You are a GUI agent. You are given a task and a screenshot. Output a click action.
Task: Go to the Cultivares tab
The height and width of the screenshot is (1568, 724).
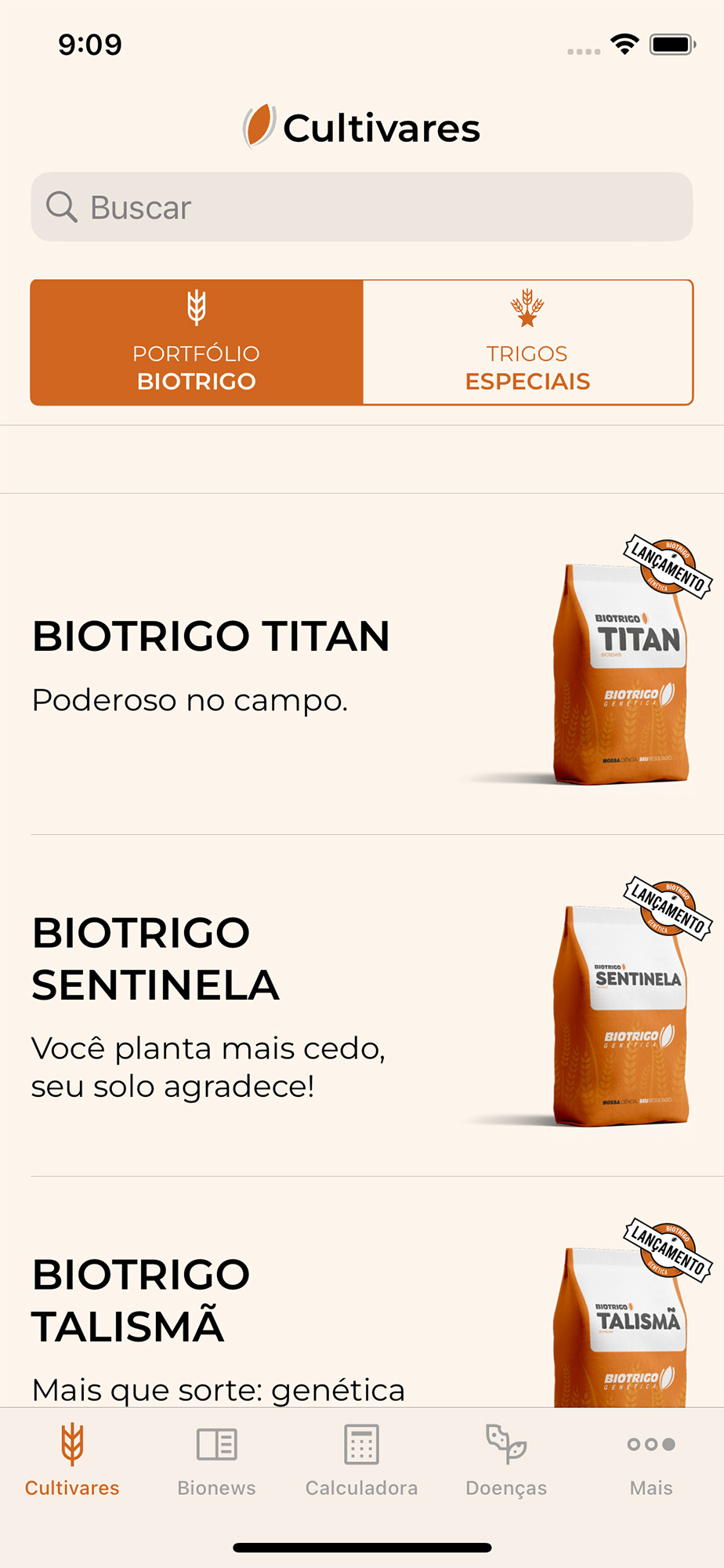[x=72, y=1460]
